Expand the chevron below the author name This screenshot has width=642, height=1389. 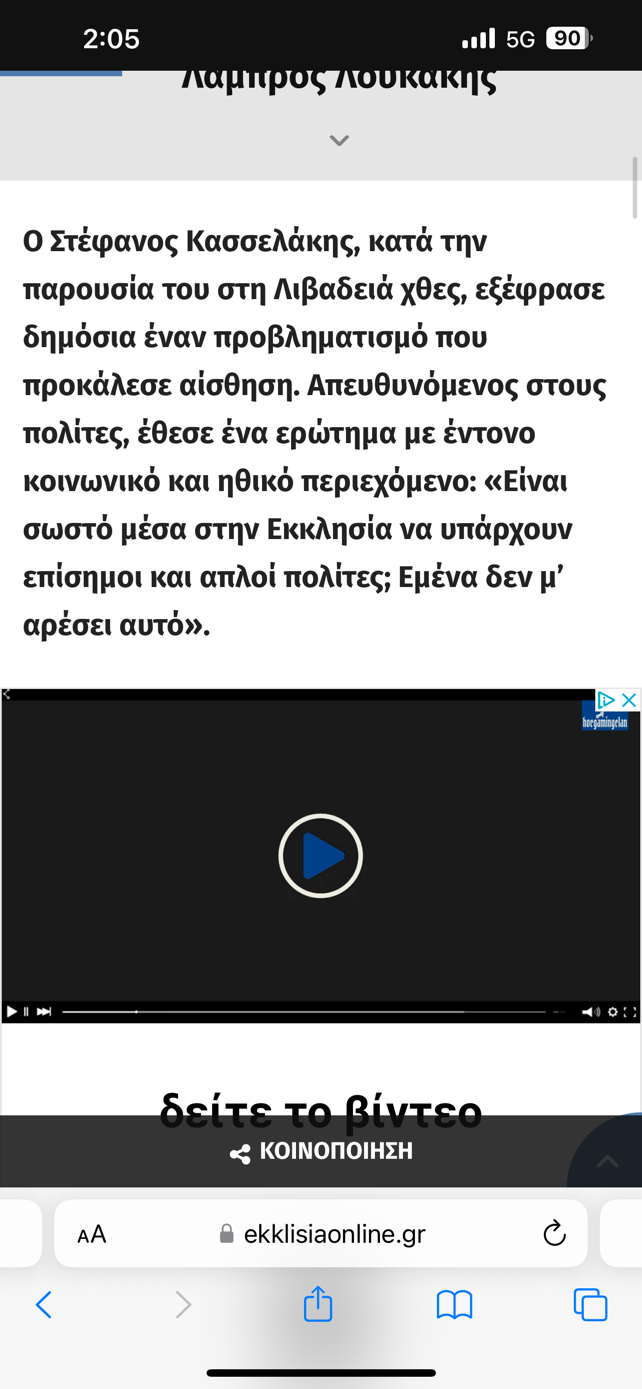[x=339, y=141]
